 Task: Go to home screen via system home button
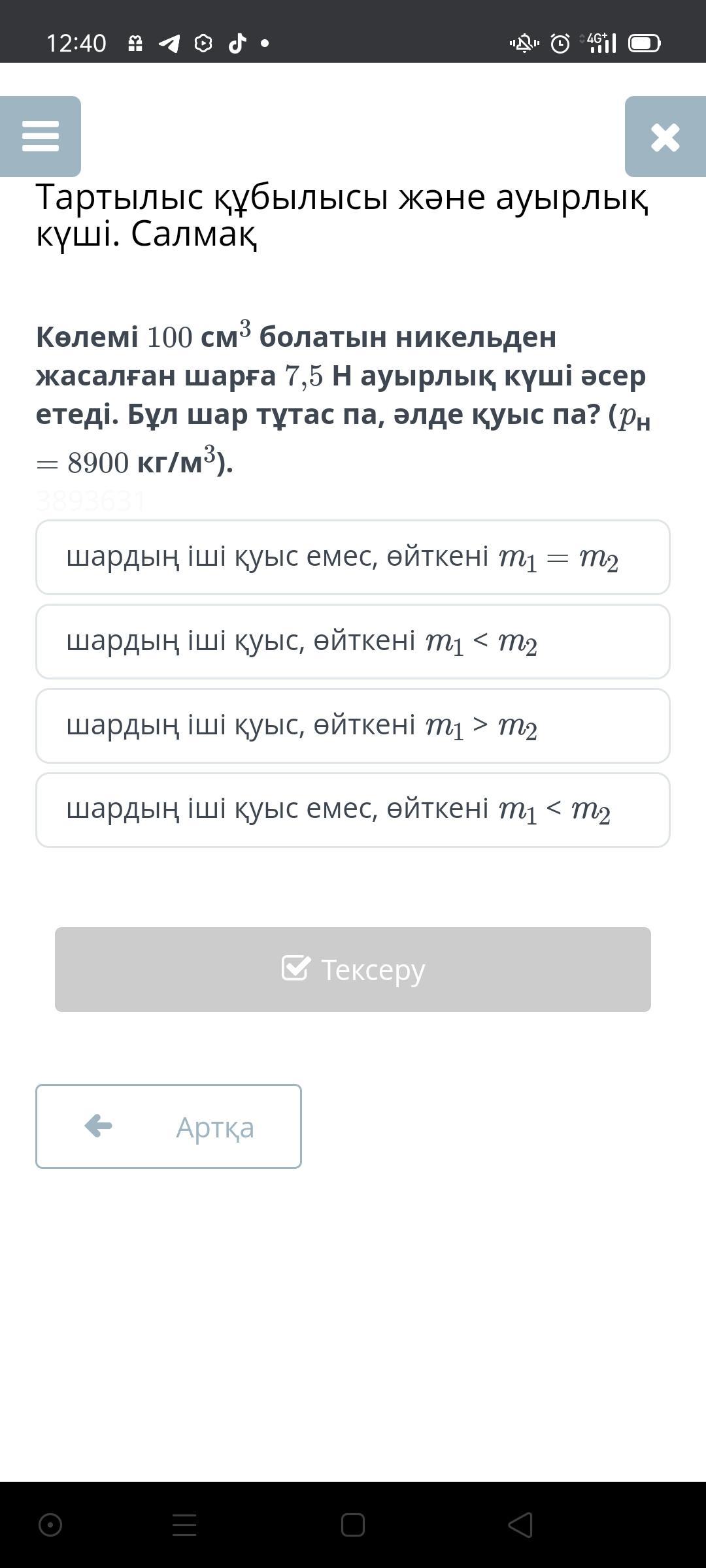click(x=353, y=1526)
